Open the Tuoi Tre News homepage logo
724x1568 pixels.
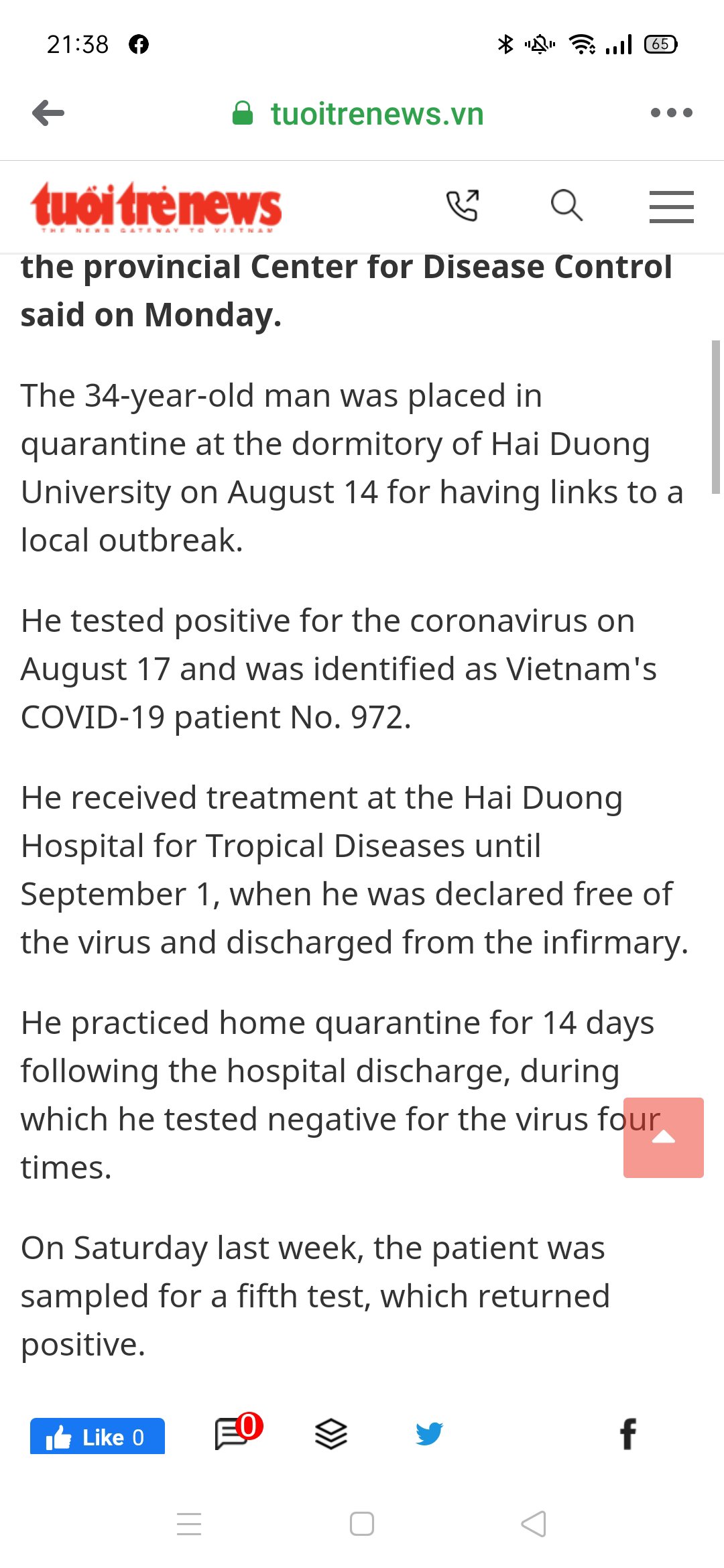(156, 206)
